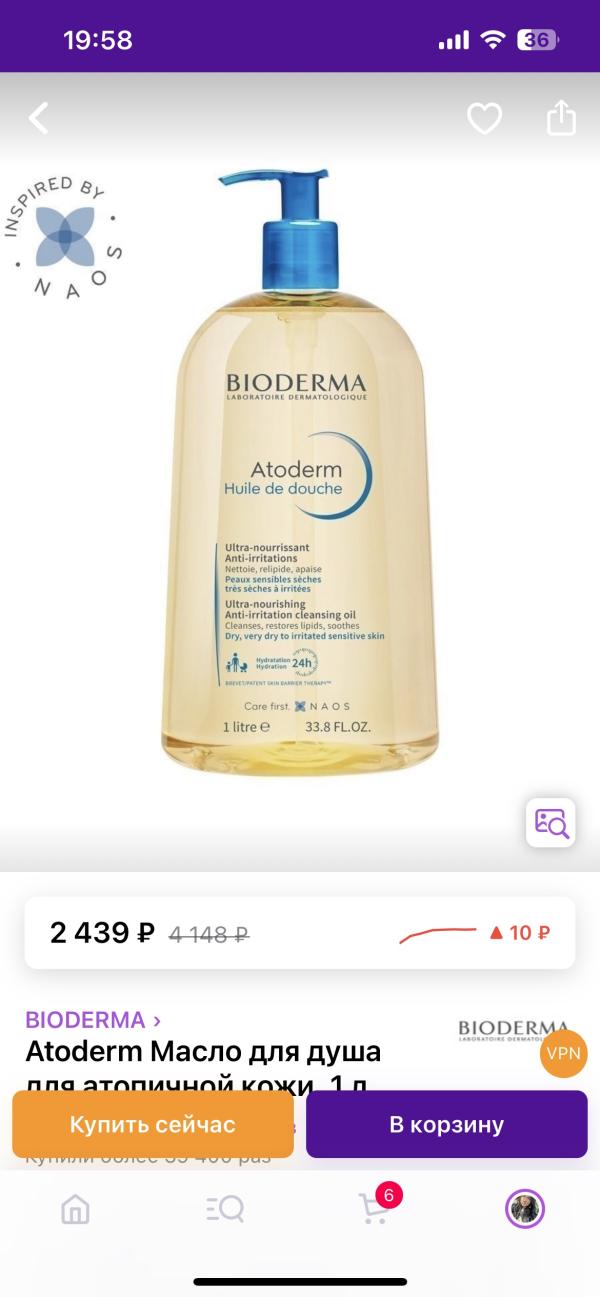Image resolution: width=600 pixels, height=1297 pixels.
Task: Open the Bioderma product photo
Action: [300, 470]
